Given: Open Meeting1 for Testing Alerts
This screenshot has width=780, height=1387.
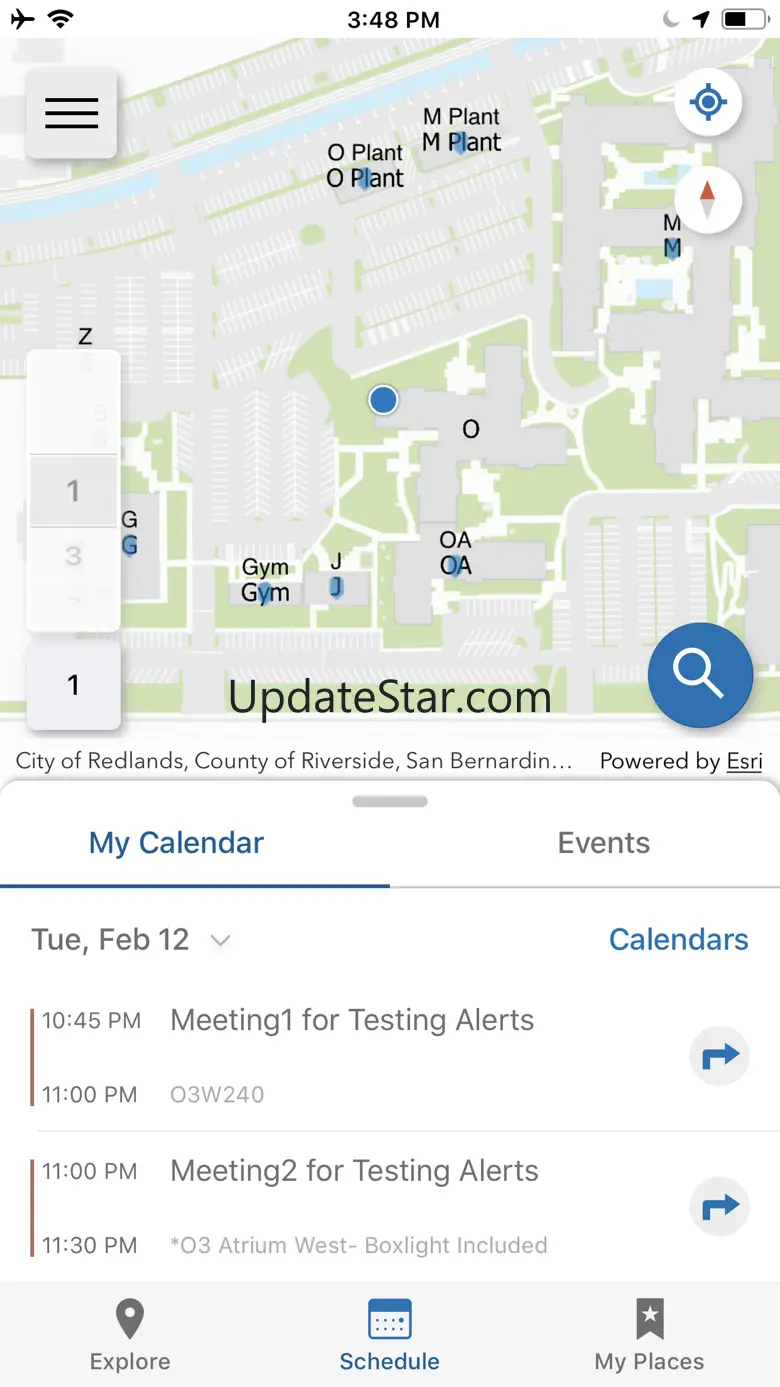Looking at the screenshot, I should [352, 1020].
